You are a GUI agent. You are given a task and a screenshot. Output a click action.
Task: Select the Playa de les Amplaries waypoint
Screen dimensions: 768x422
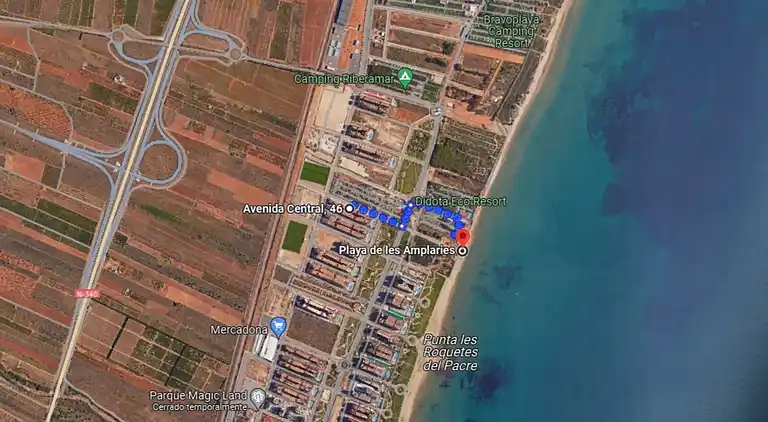point(462,250)
